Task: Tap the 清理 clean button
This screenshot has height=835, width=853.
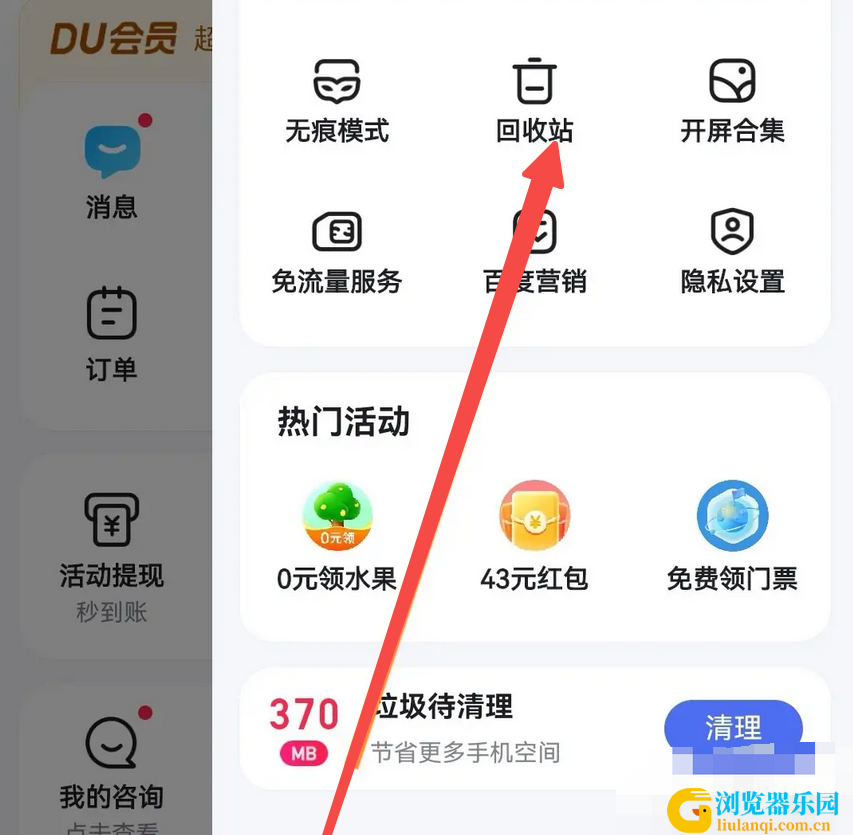Action: pyautogui.click(x=733, y=727)
